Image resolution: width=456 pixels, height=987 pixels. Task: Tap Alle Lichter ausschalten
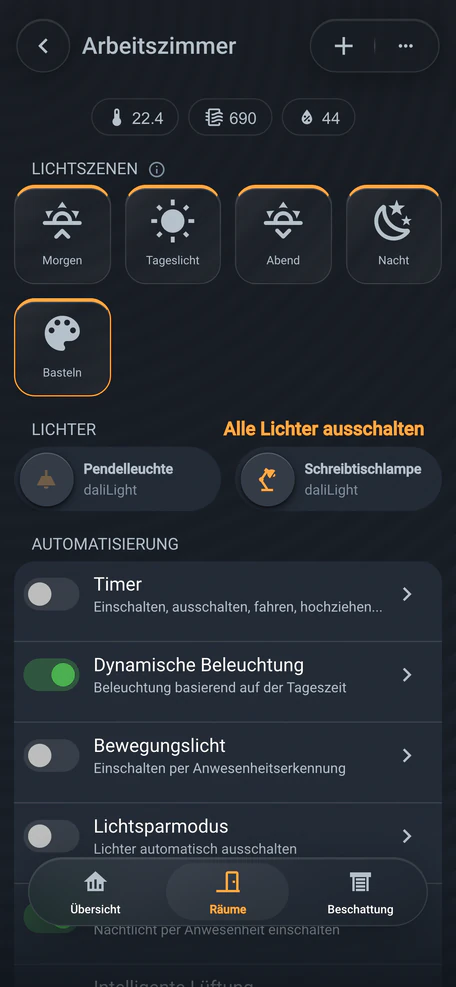pos(324,429)
